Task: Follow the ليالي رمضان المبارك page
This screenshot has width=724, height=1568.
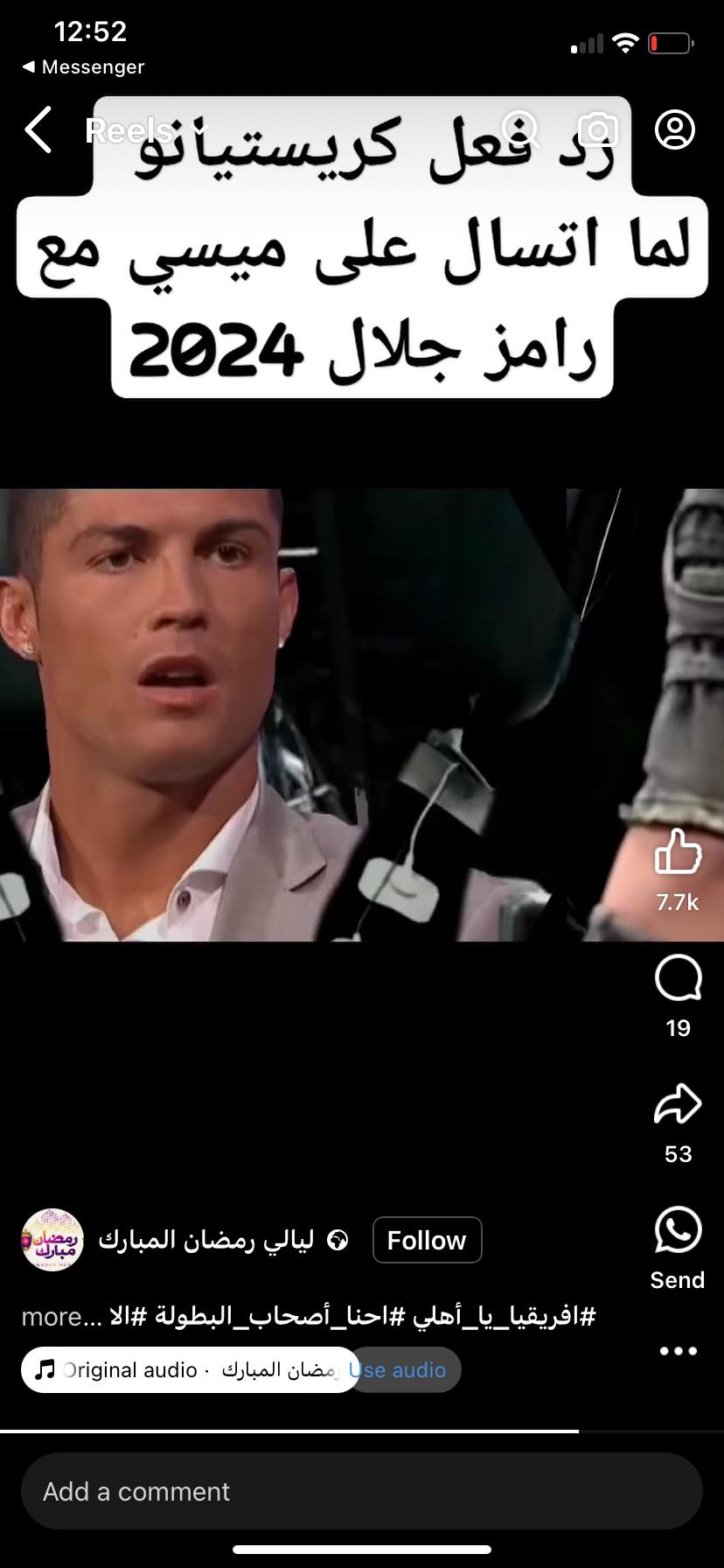Action: (427, 1240)
